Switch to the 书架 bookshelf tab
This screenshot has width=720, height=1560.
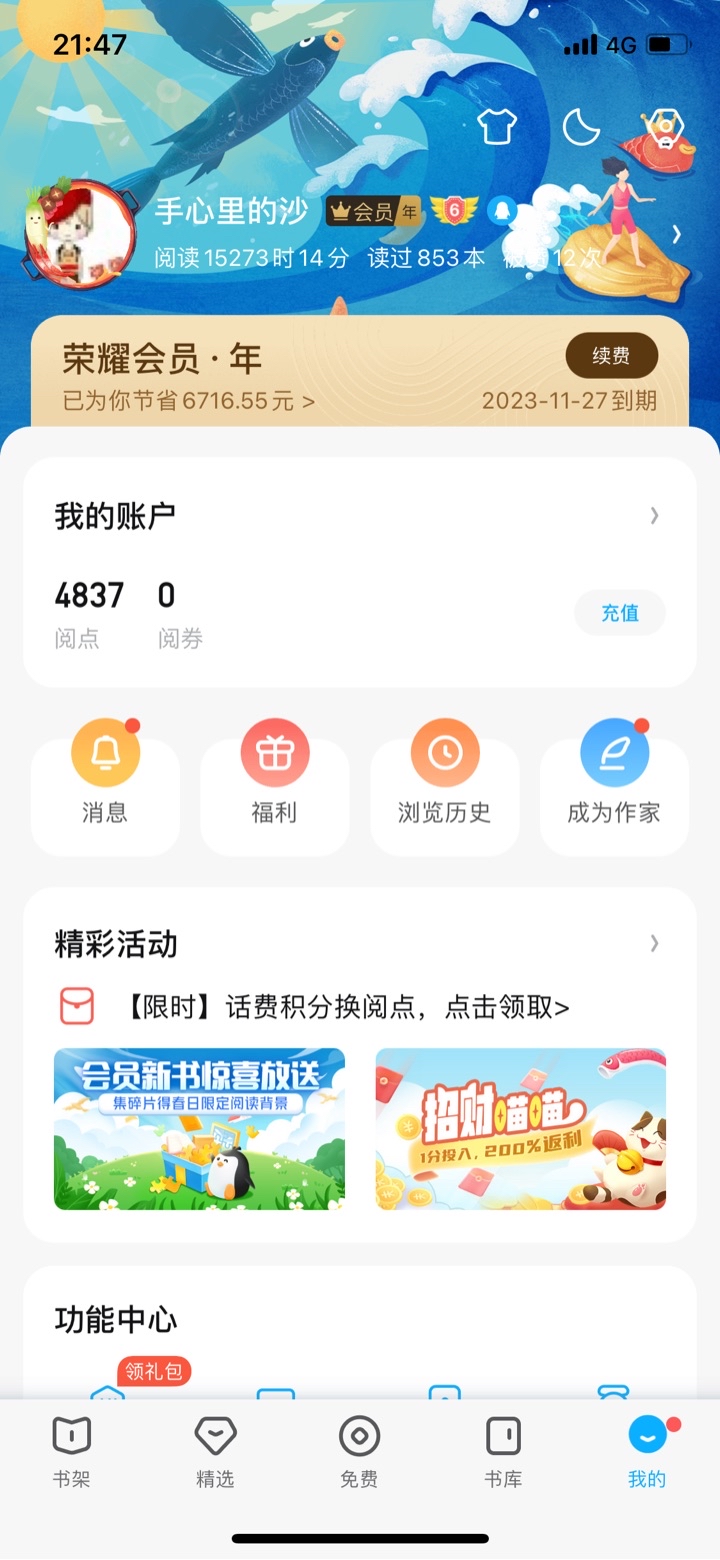click(x=72, y=1452)
